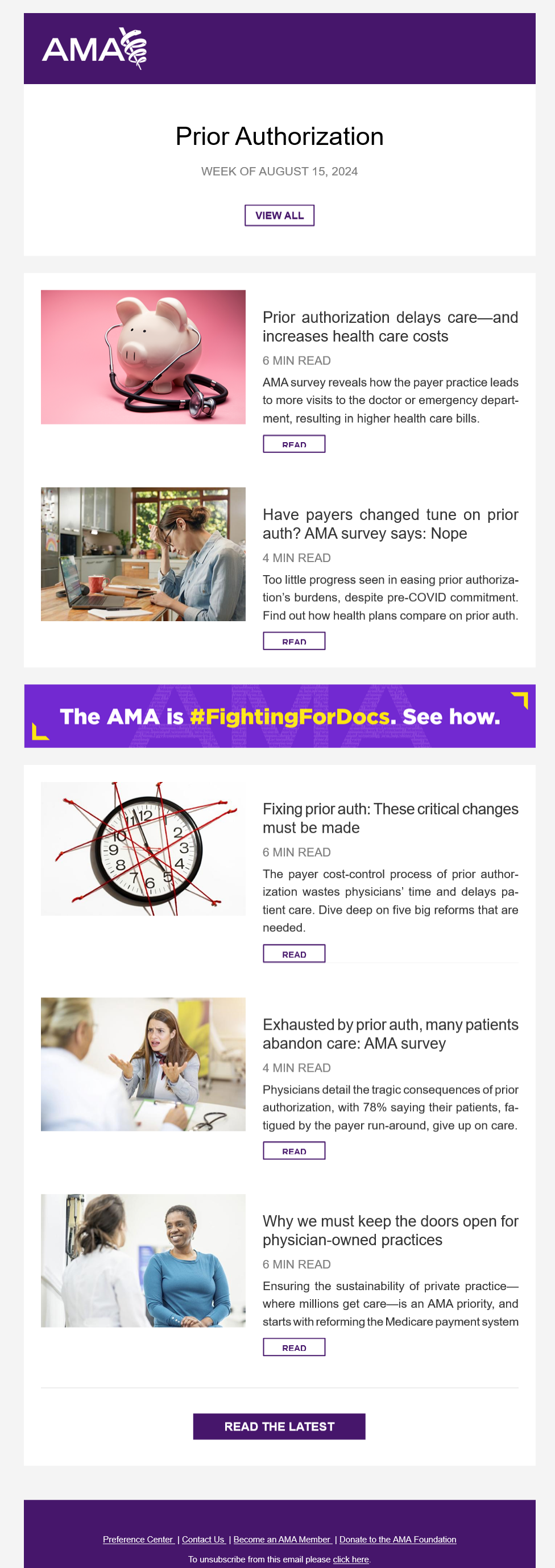
Task: Open the Preference Center link
Action: click(138, 1539)
